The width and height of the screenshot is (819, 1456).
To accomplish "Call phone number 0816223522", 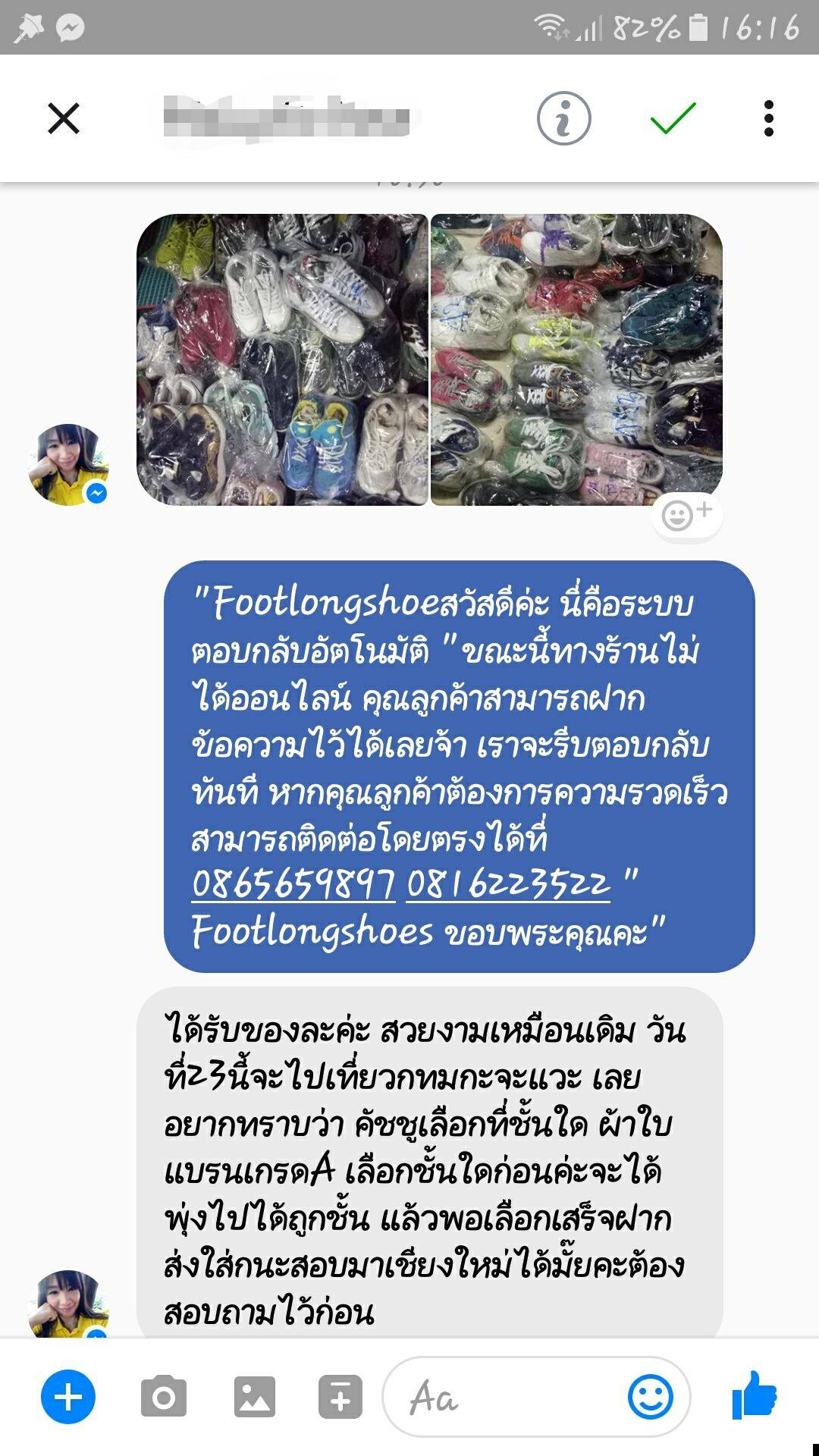I will pos(508,884).
